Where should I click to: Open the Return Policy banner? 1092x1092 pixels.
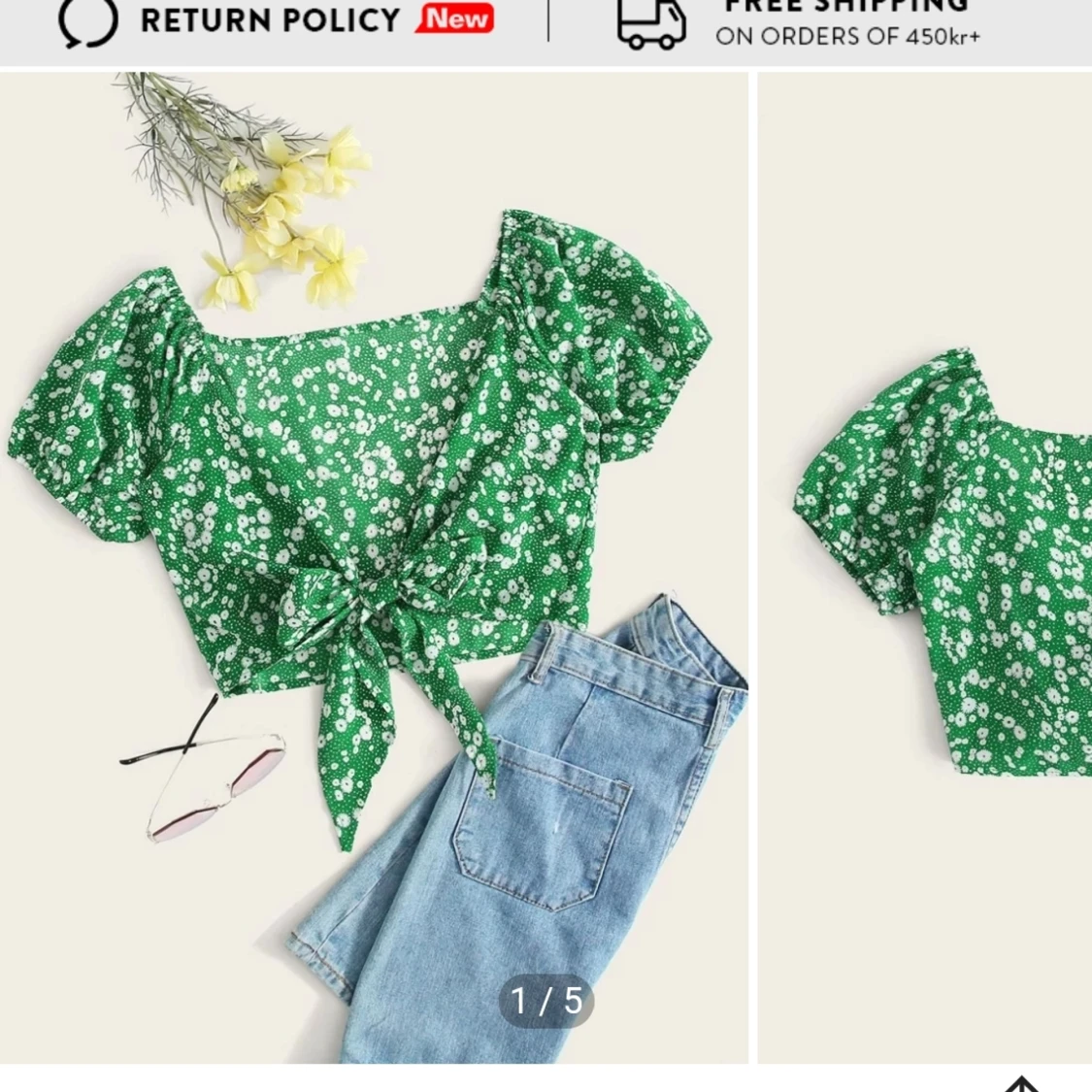[277, 21]
